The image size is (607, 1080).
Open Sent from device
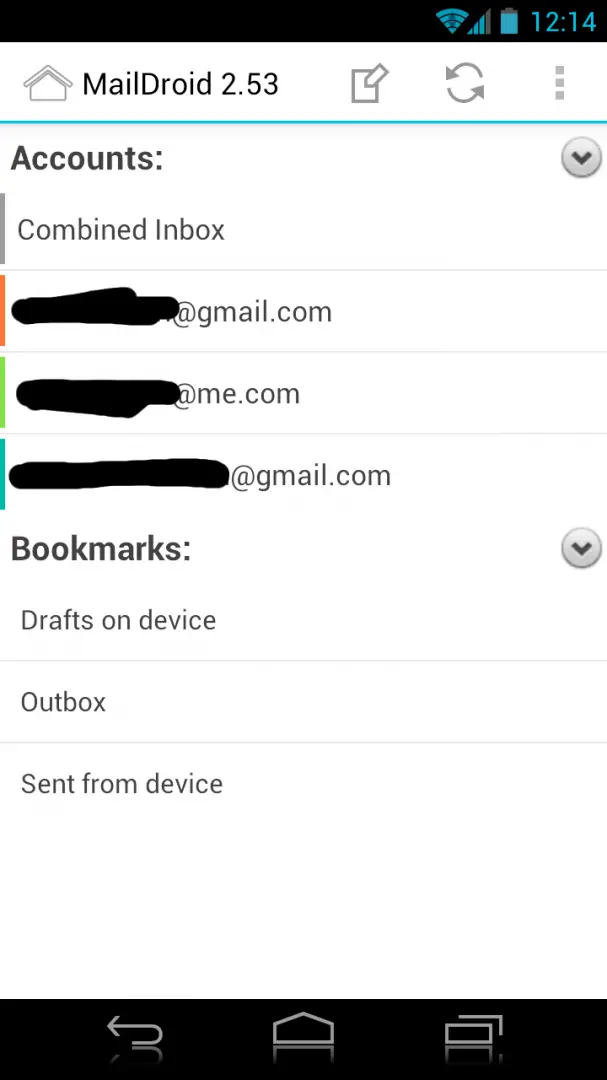pyautogui.click(x=303, y=784)
